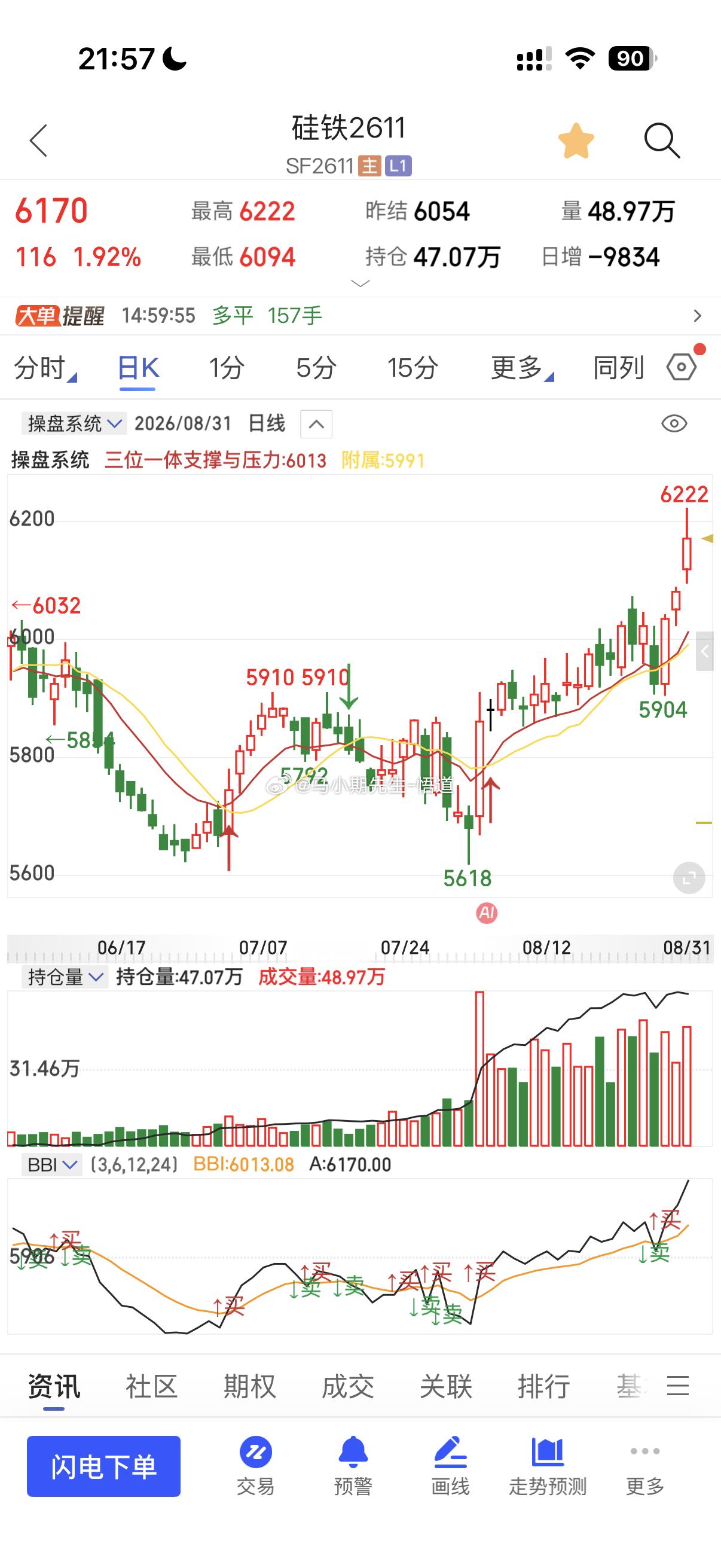
Task: Toggle indicator visibility with the eye icon
Action: pyautogui.click(x=674, y=423)
